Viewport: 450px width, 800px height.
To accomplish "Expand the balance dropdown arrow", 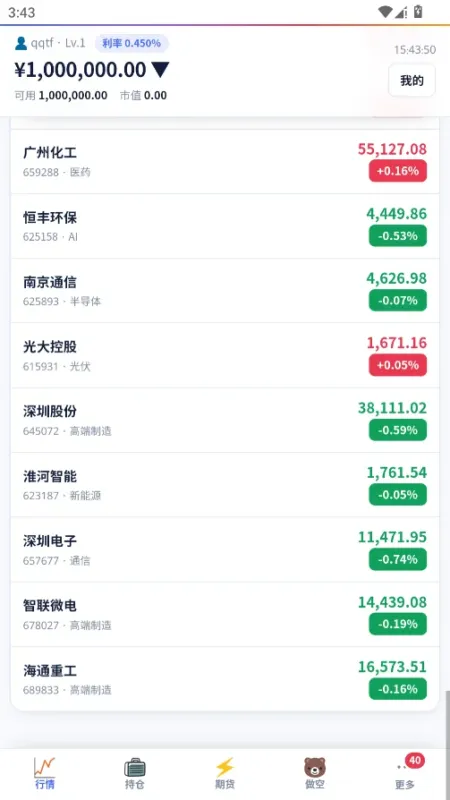I will (160, 70).
